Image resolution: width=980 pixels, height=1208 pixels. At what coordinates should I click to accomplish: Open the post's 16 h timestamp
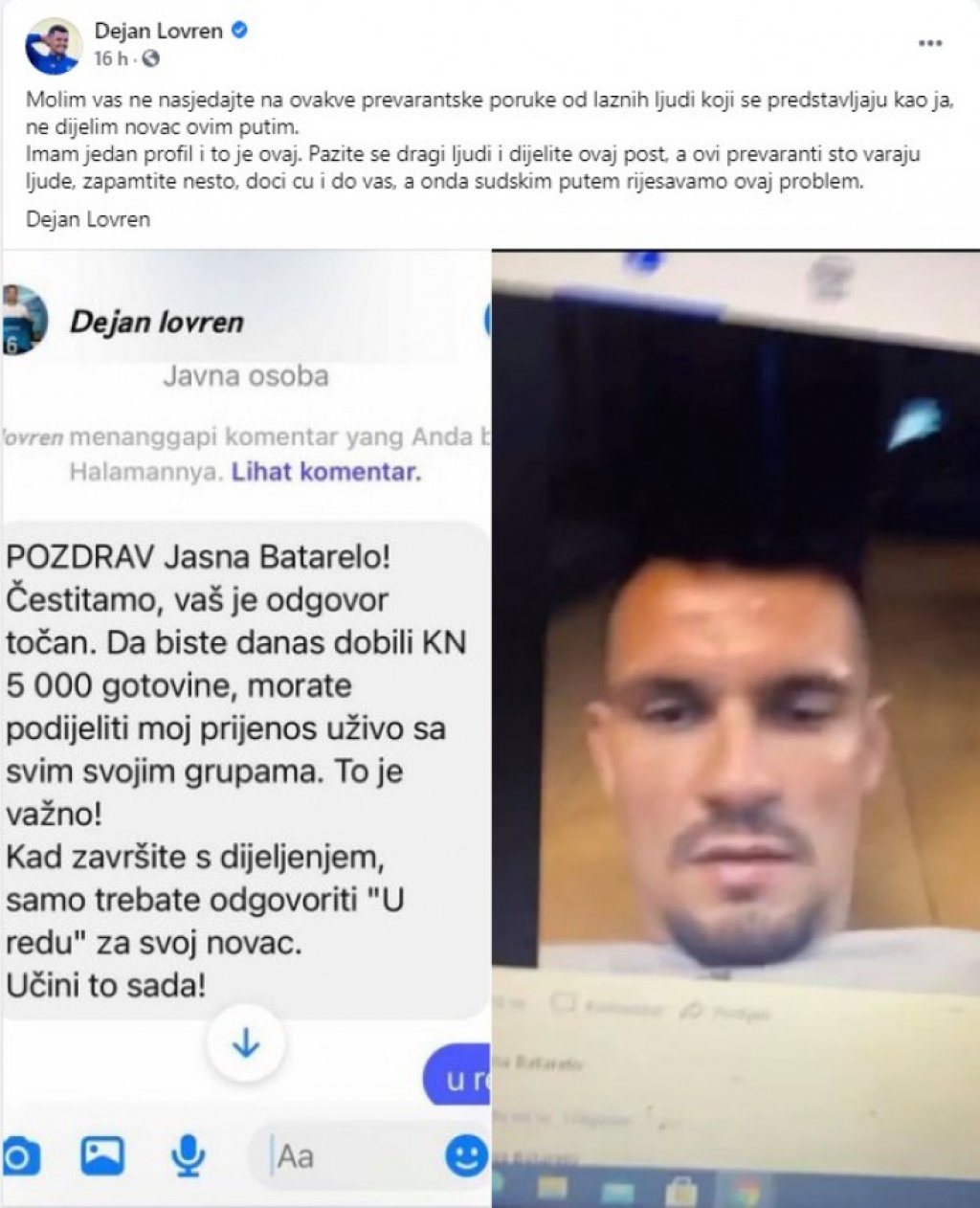[x=110, y=58]
